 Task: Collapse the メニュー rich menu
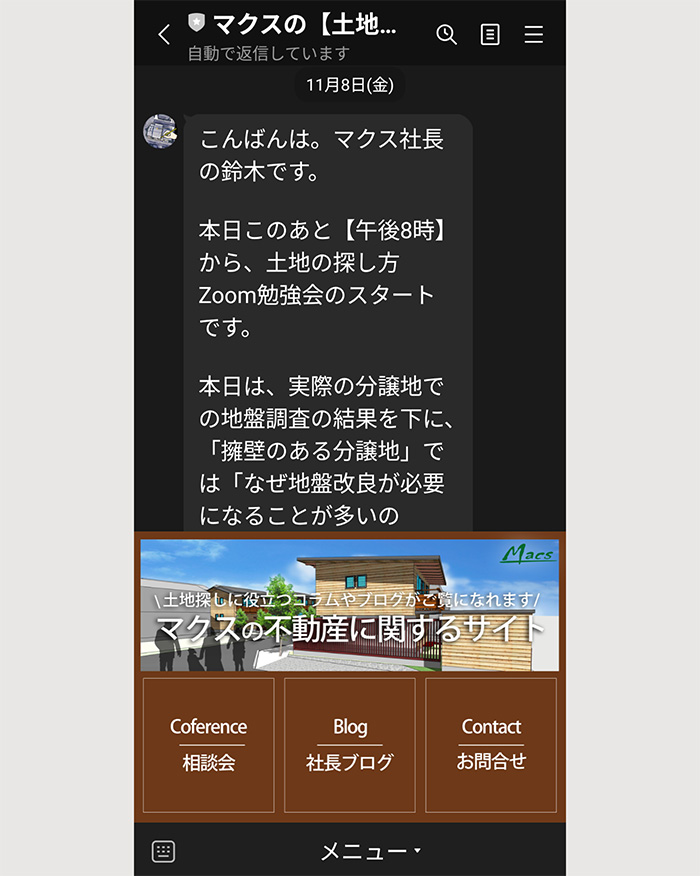(x=370, y=851)
